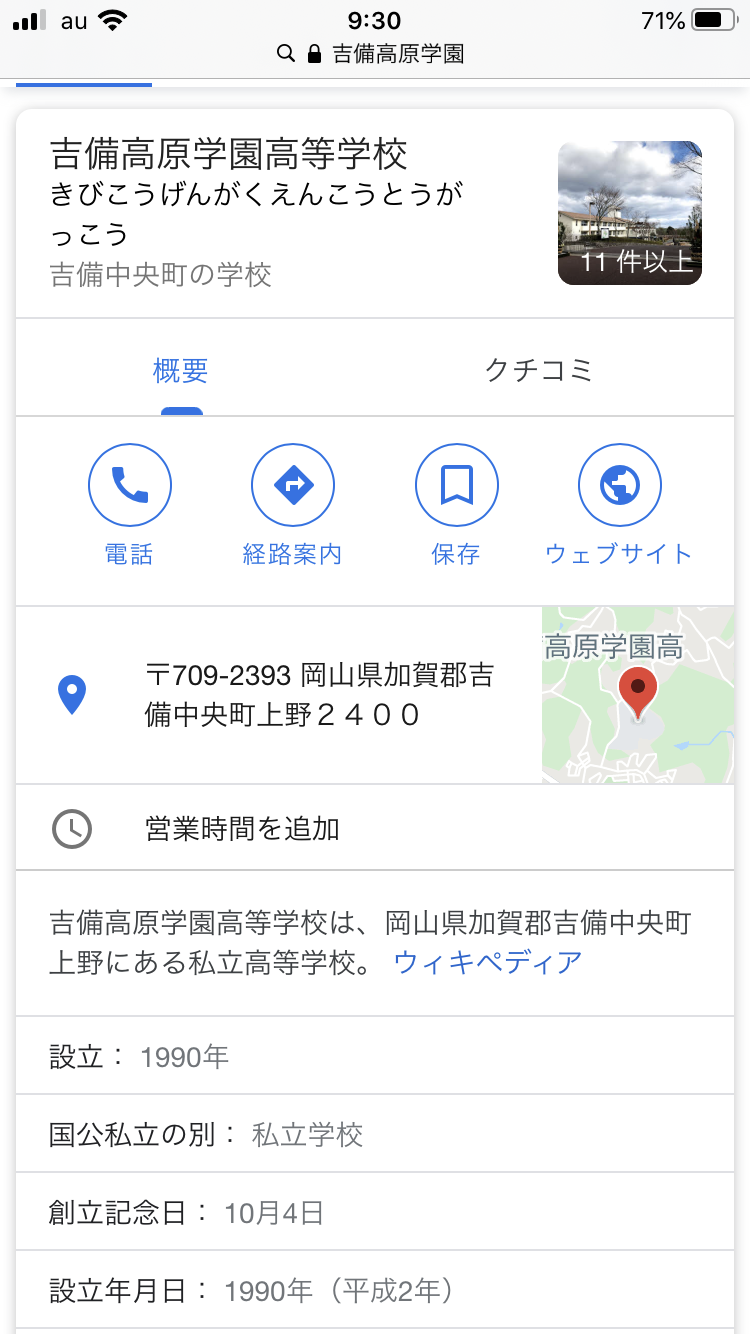Open the map preview with the red pin
The height and width of the screenshot is (1334, 750).
[638, 695]
